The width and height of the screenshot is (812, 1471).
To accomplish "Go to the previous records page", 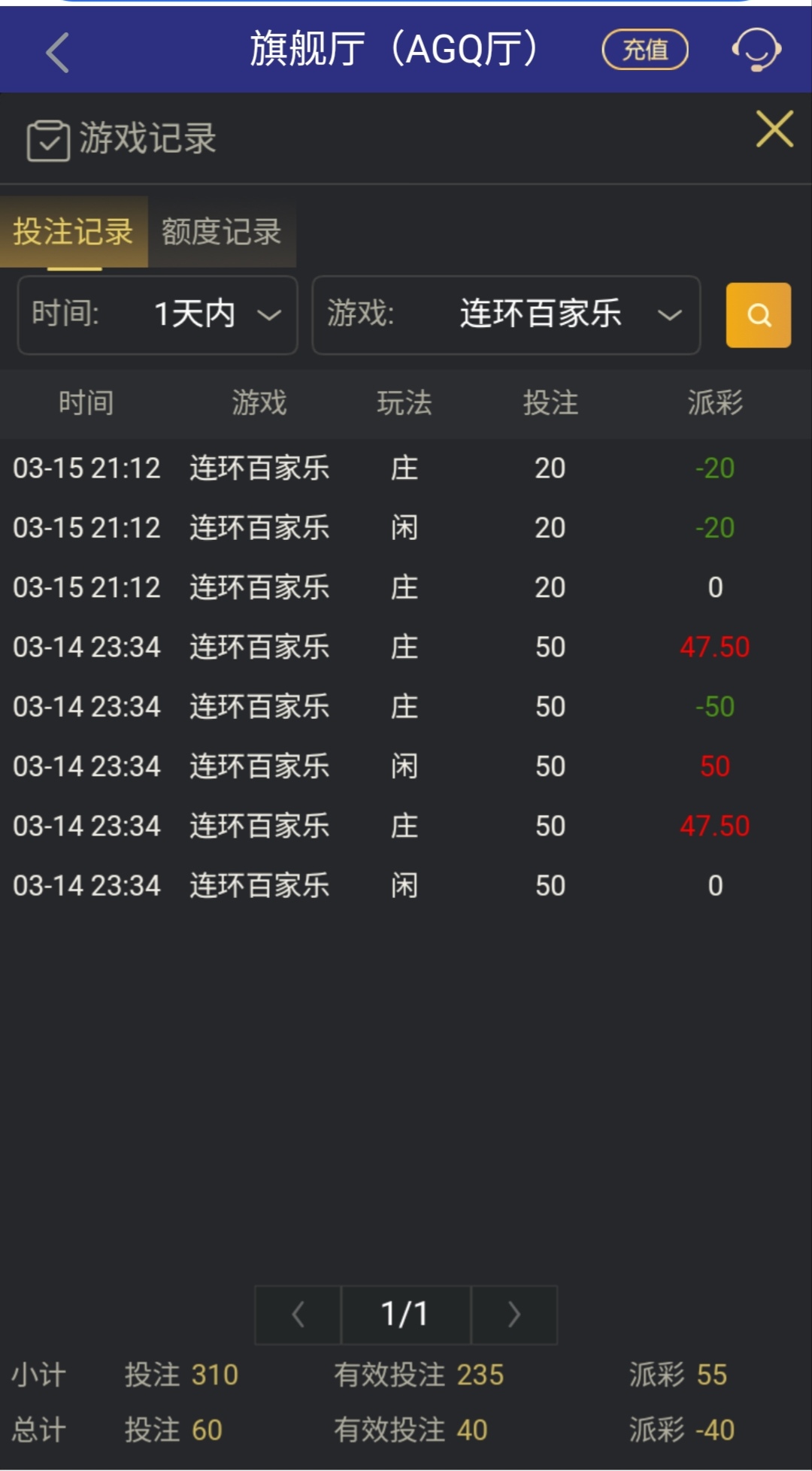I will tap(298, 1315).
